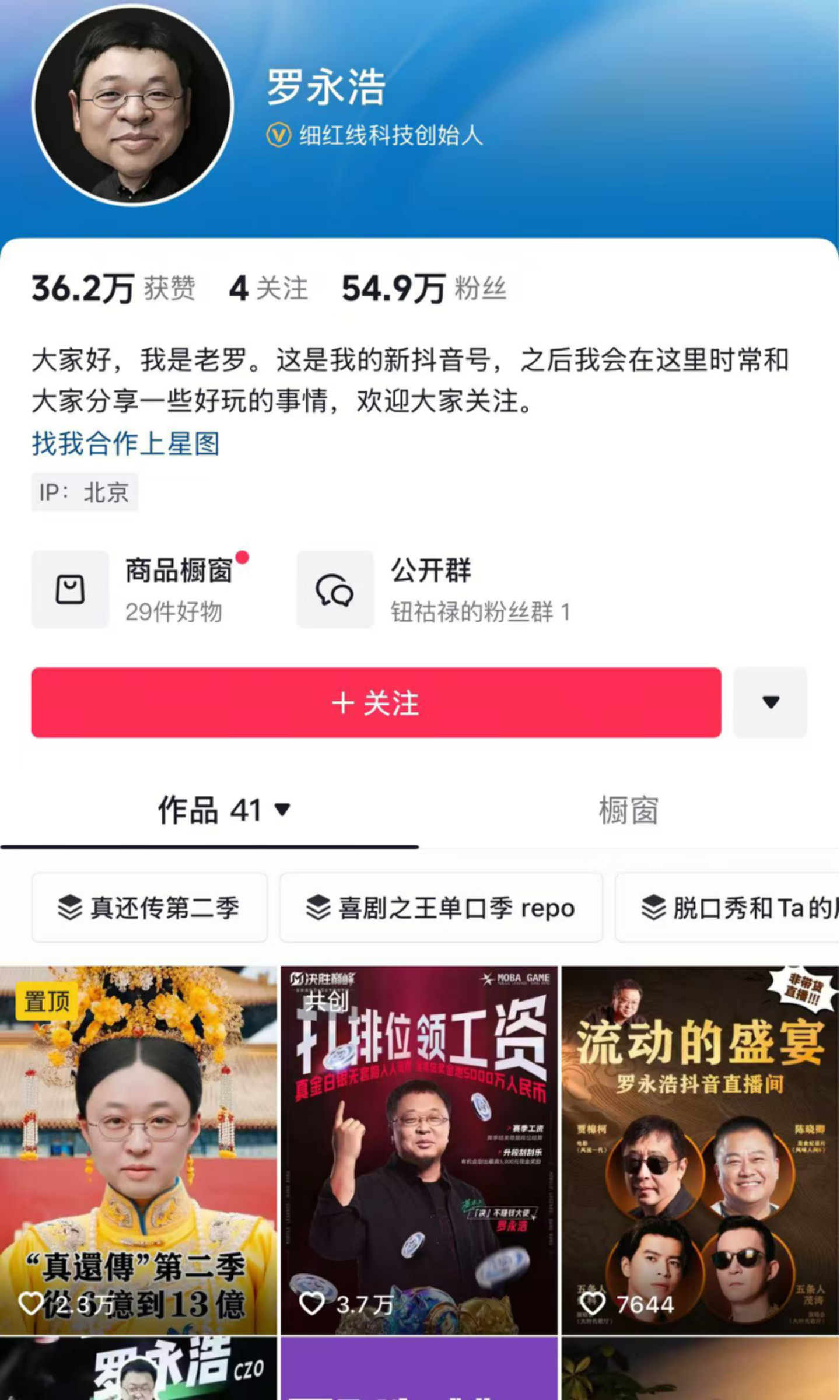The width and height of the screenshot is (840, 1400).
Task: View the 4 关注 following list
Action: (x=268, y=289)
